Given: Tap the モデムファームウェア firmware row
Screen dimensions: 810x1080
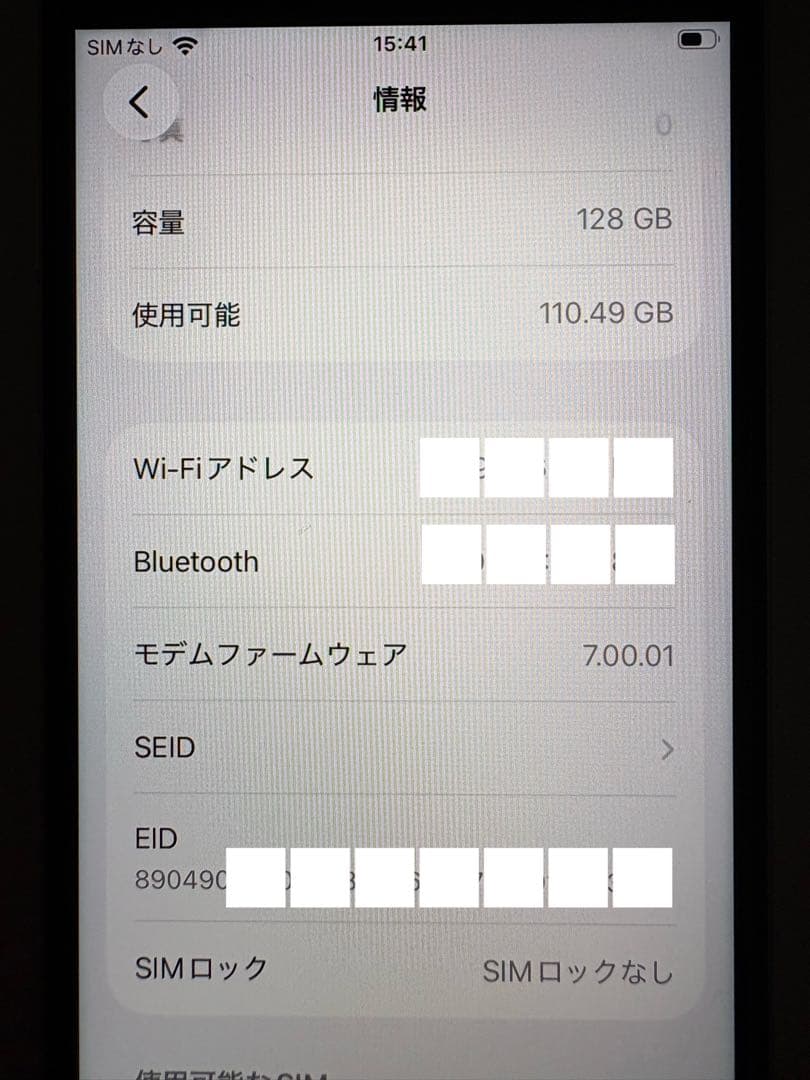Looking at the screenshot, I should (x=400, y=653).
